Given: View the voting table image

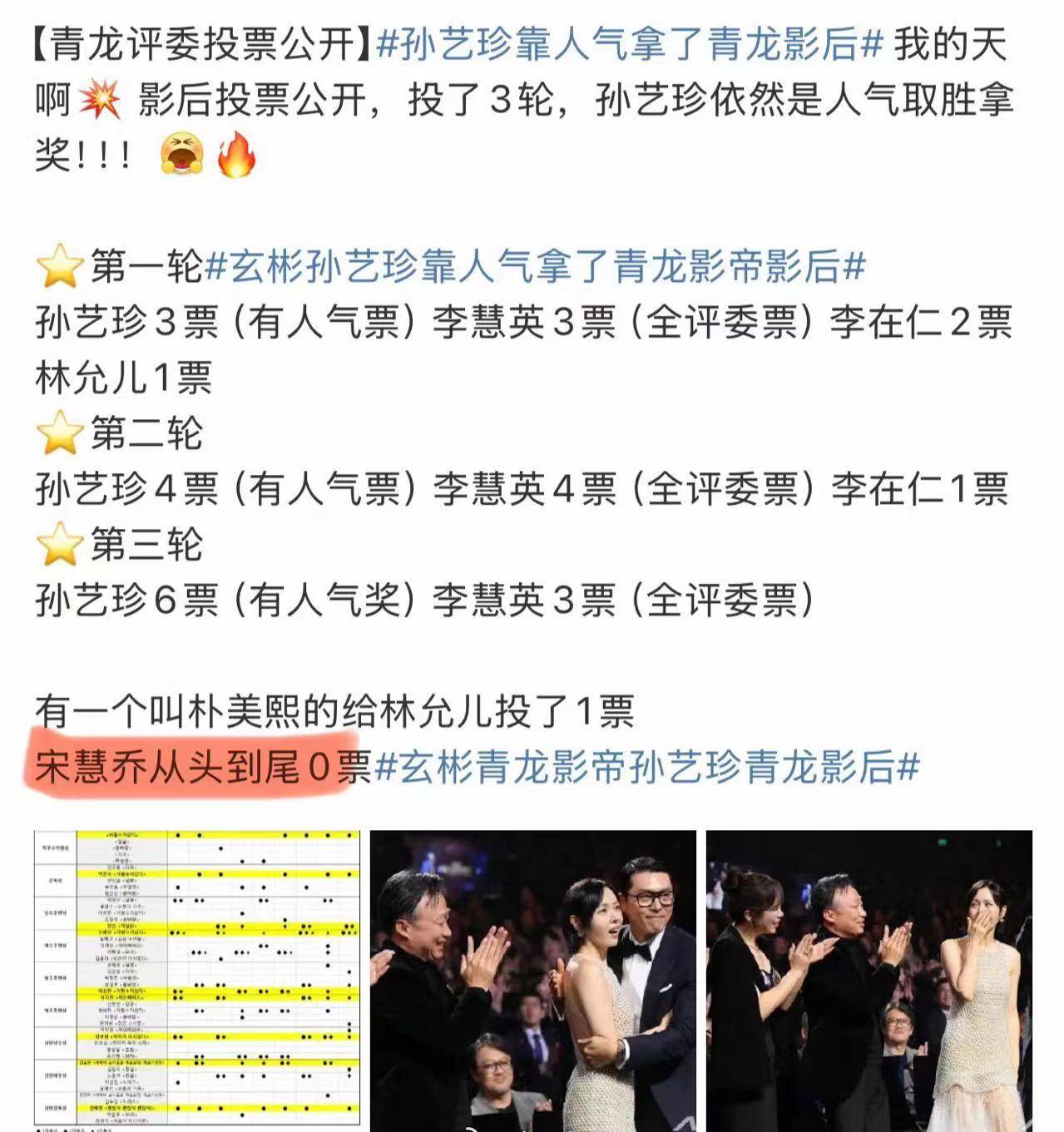Looking at the screenshot, I should coord(197,979).
